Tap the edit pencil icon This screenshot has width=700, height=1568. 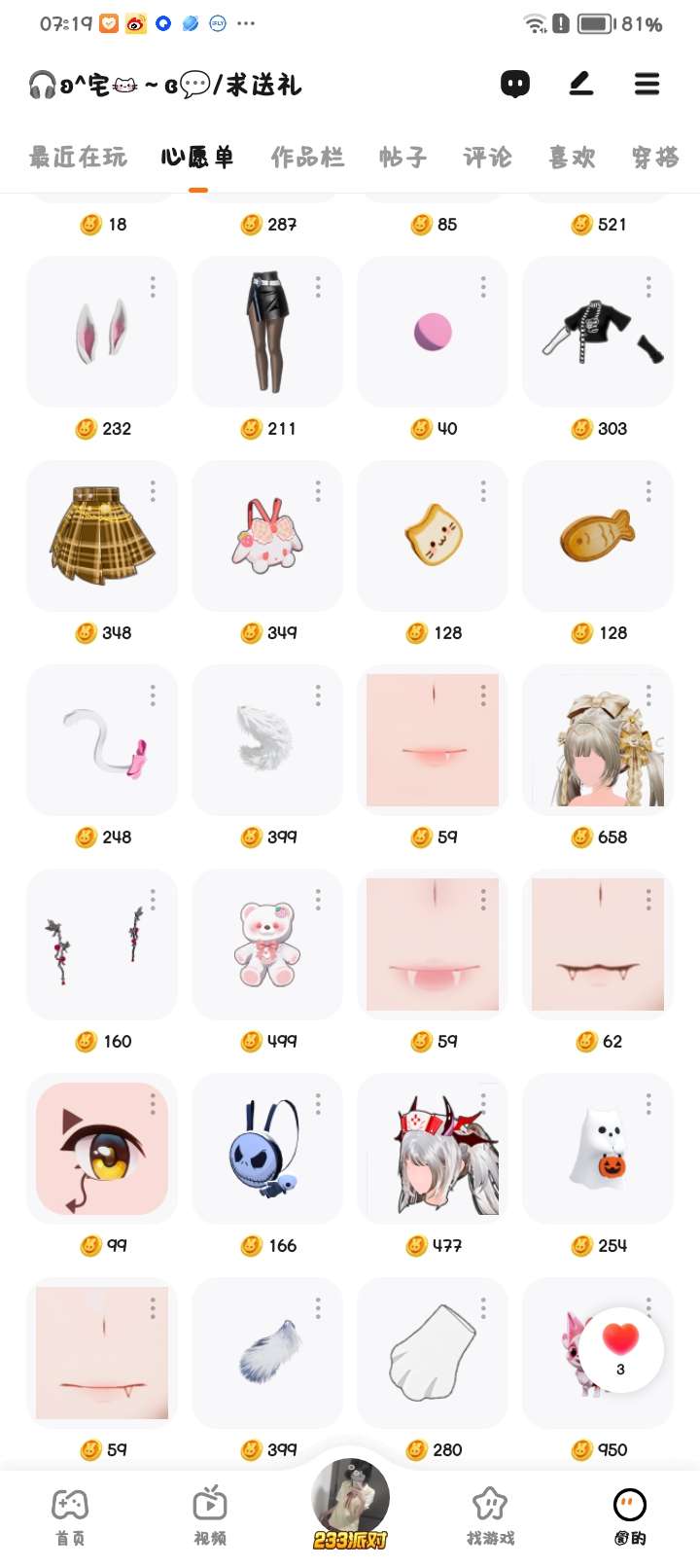(x=581, y=85)
